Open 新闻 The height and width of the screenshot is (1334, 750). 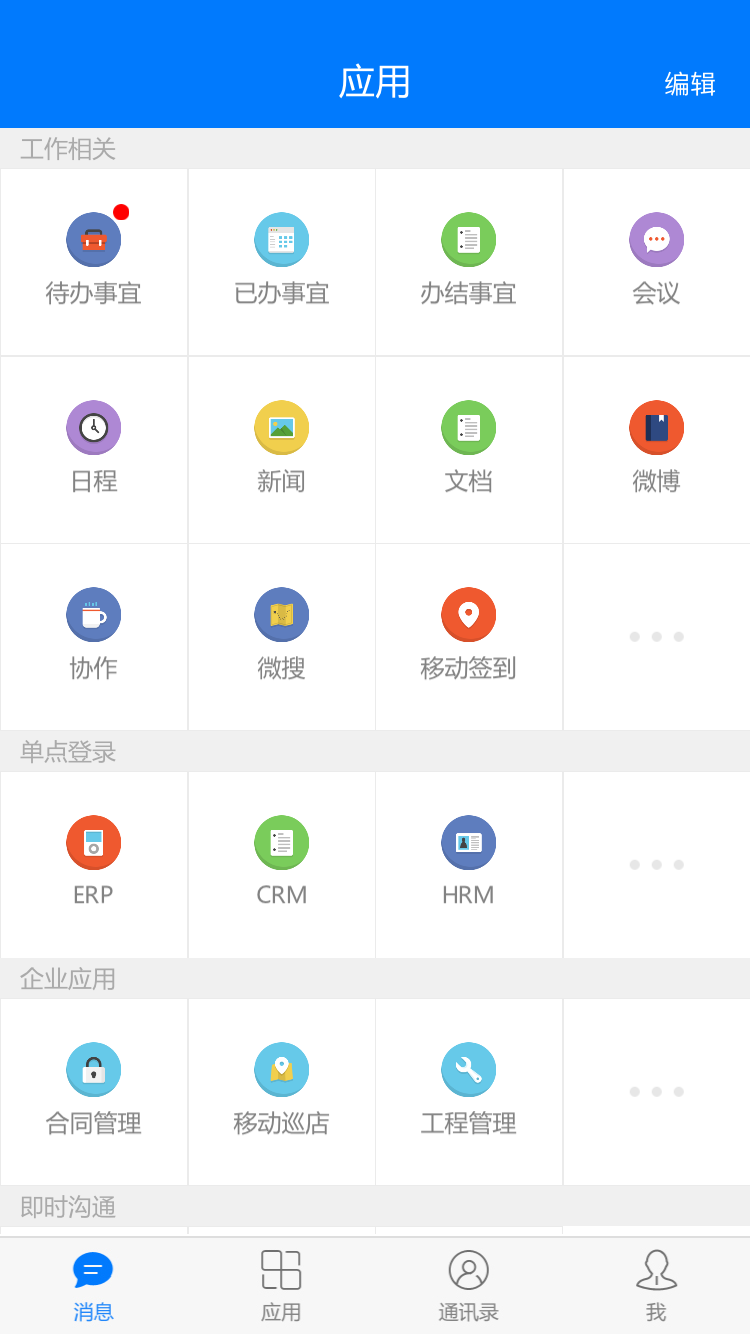pyautogui.click(x=281, y=450)
